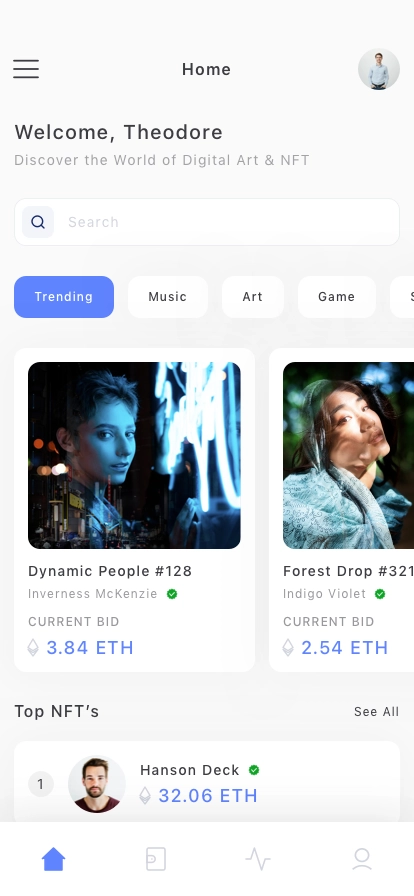Select the Trending category chip
Screen dimensions: 414x896
pos(64,297)
